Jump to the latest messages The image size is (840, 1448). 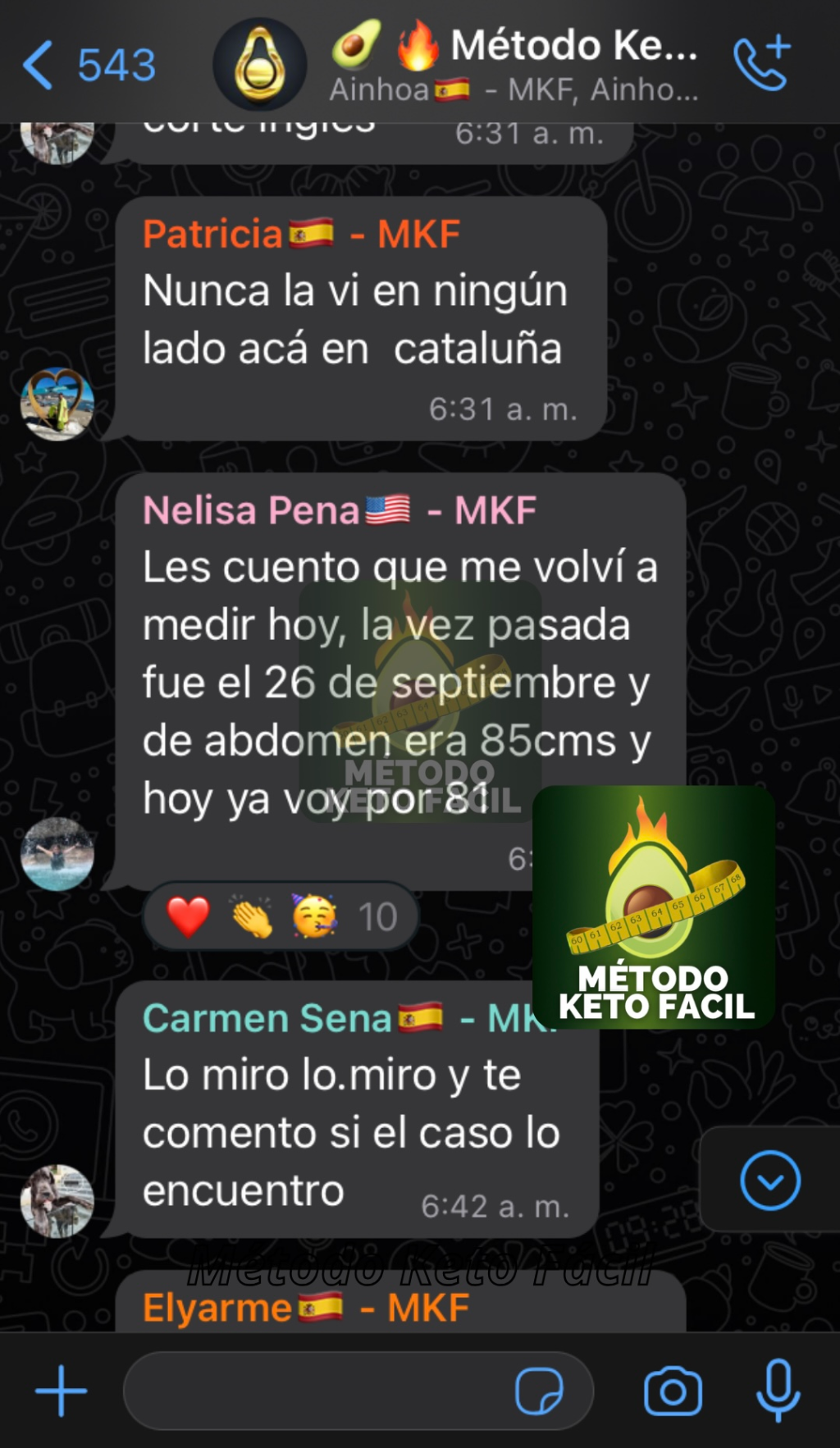point(769,1181)
